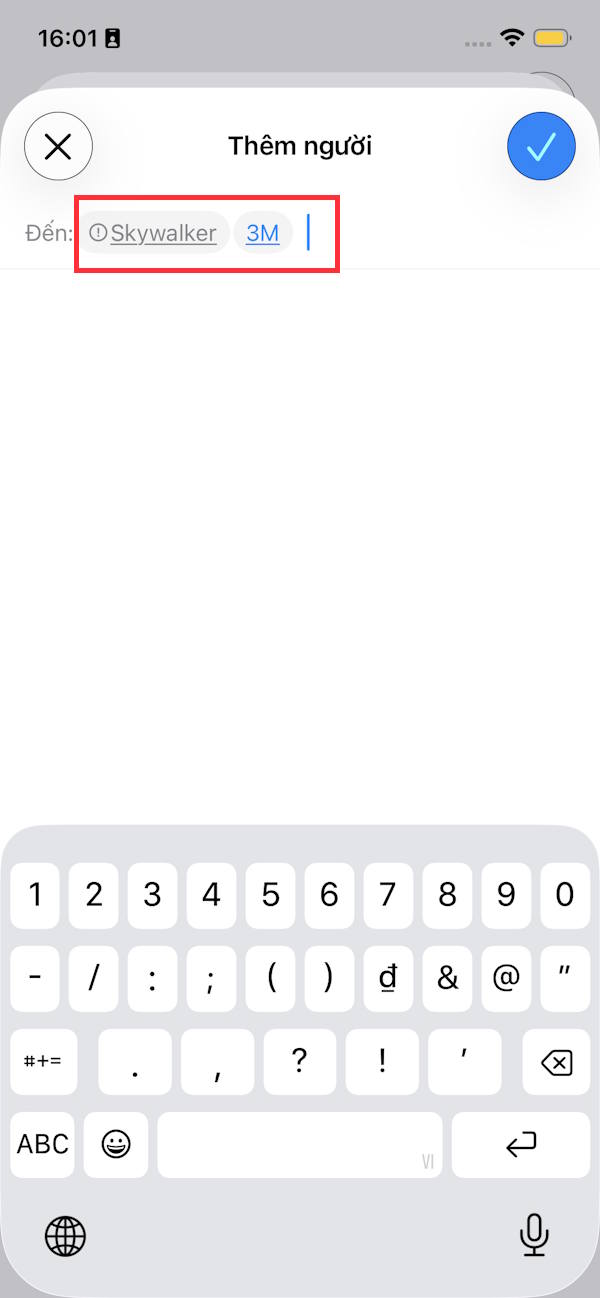This screenshot has width=600, height=1298.
Task: Type the number 5 key
Action: pyautogui.click(x=270, y=894)
